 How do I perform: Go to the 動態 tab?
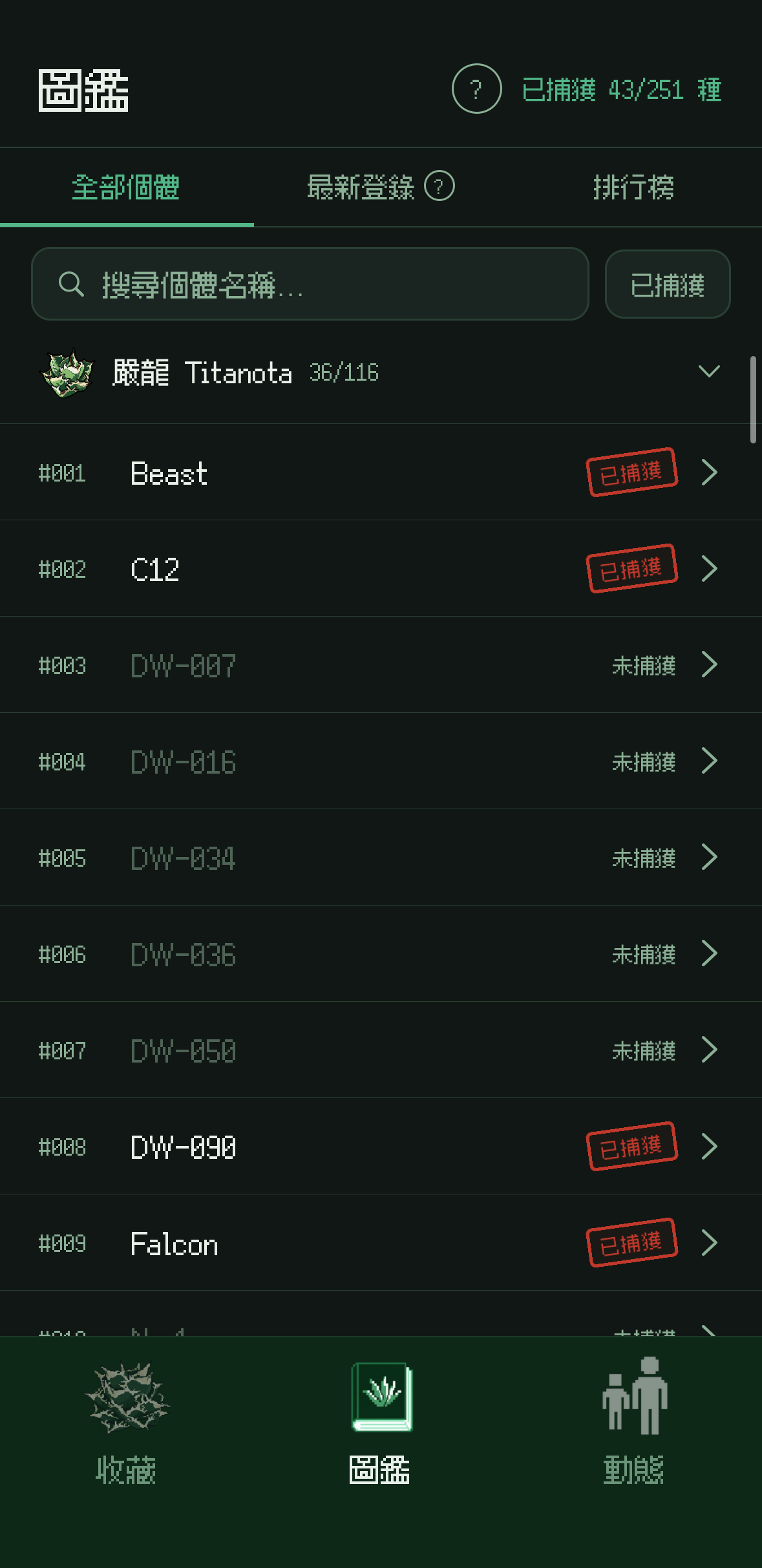point(633,1422)
